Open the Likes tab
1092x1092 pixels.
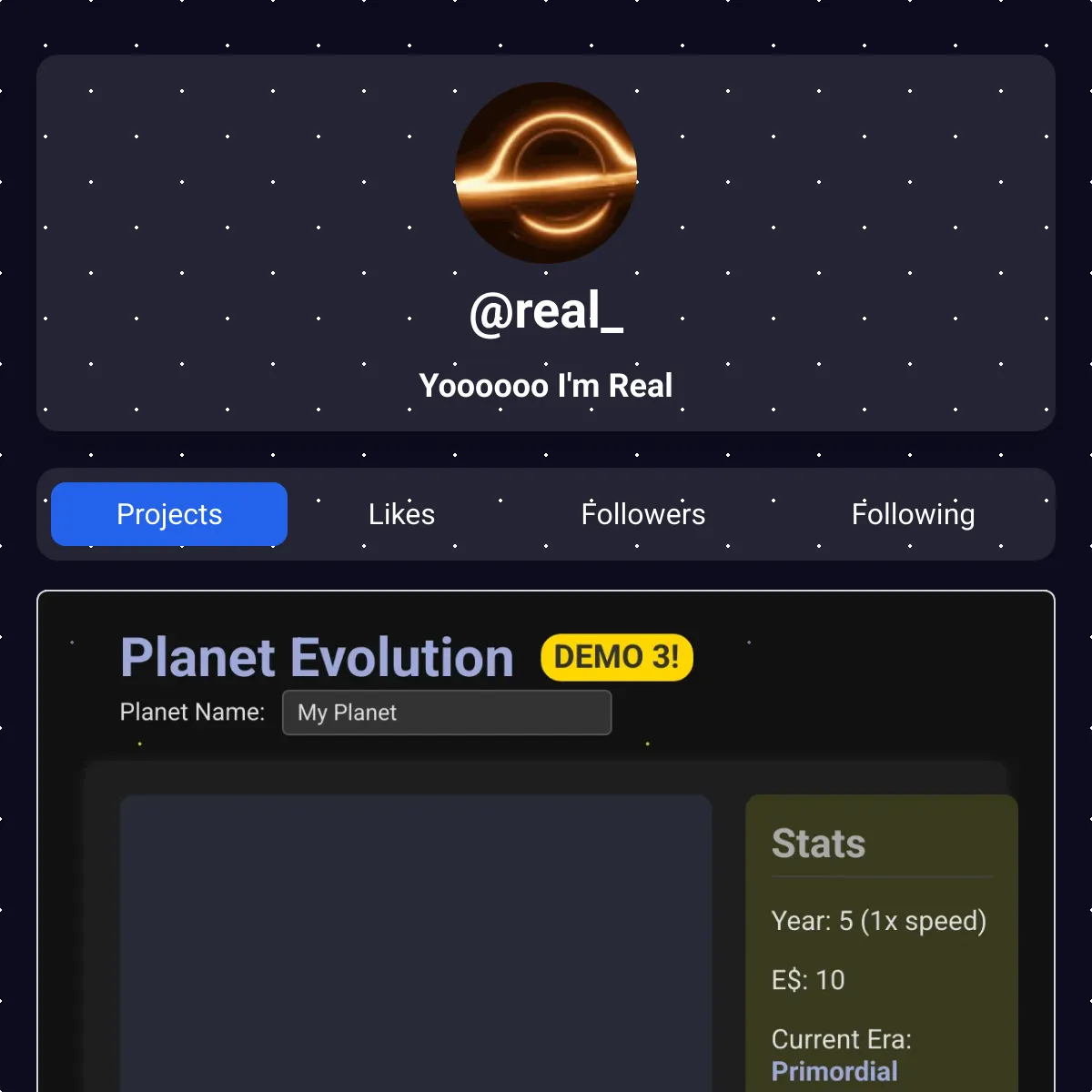tap(401, 514)
